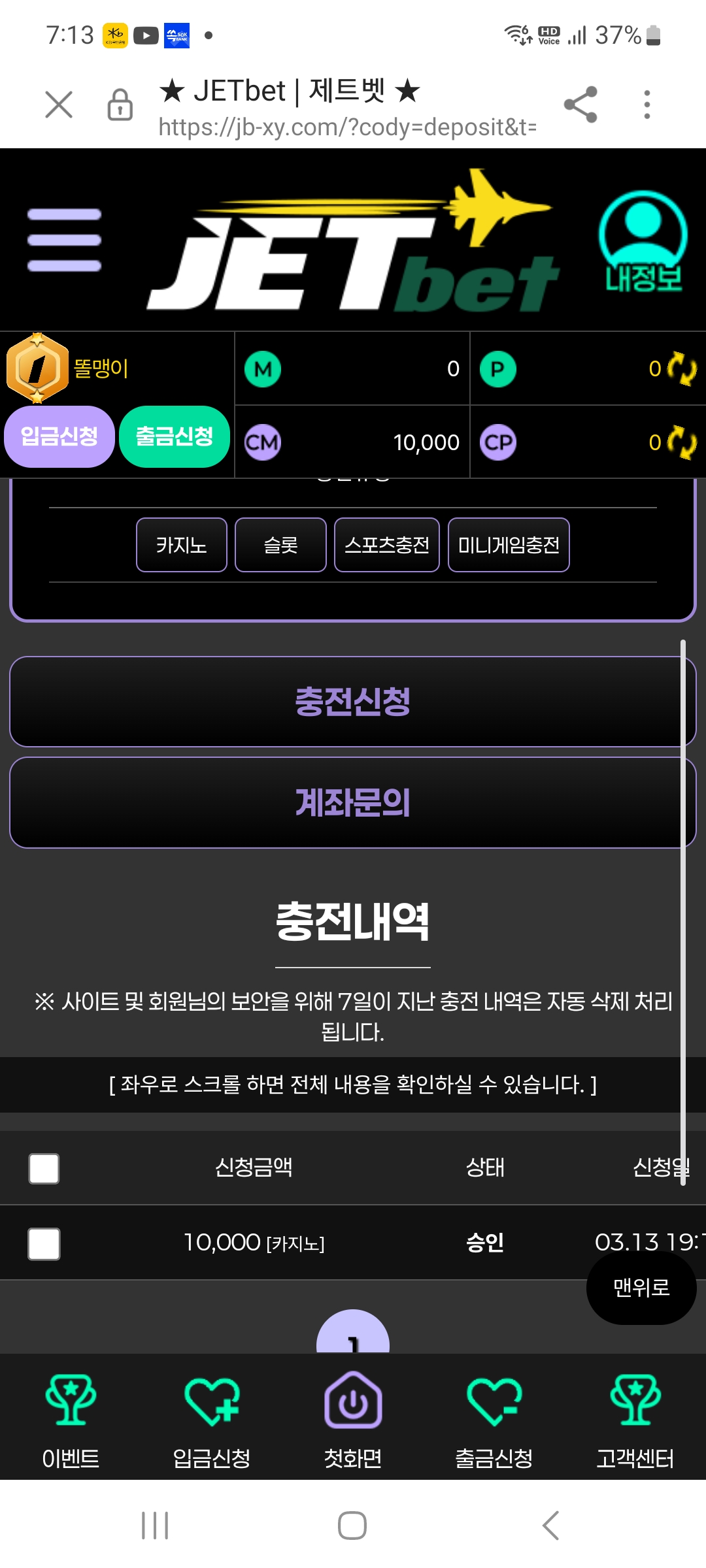Choose 스포츠충전 option
Image resolution: width=706 pixels, height=1568 pixels.
387,545
